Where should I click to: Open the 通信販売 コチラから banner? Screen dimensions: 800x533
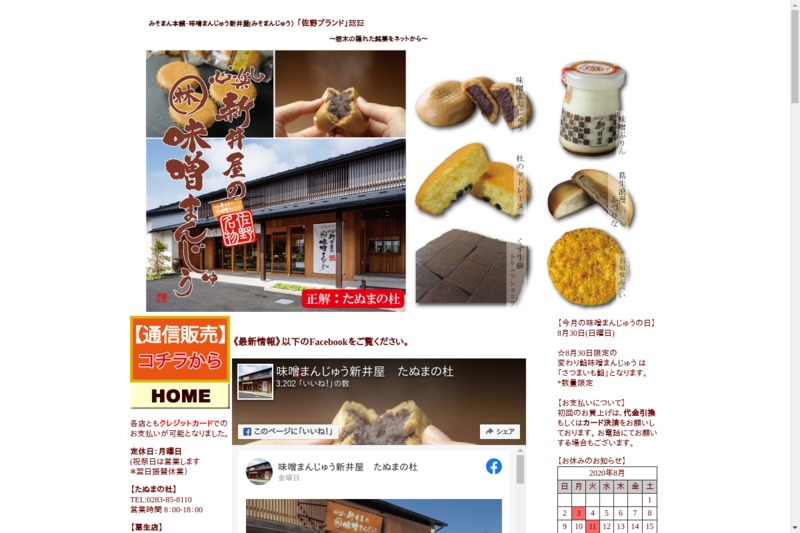pyautogui.click(x=180, y=350)
